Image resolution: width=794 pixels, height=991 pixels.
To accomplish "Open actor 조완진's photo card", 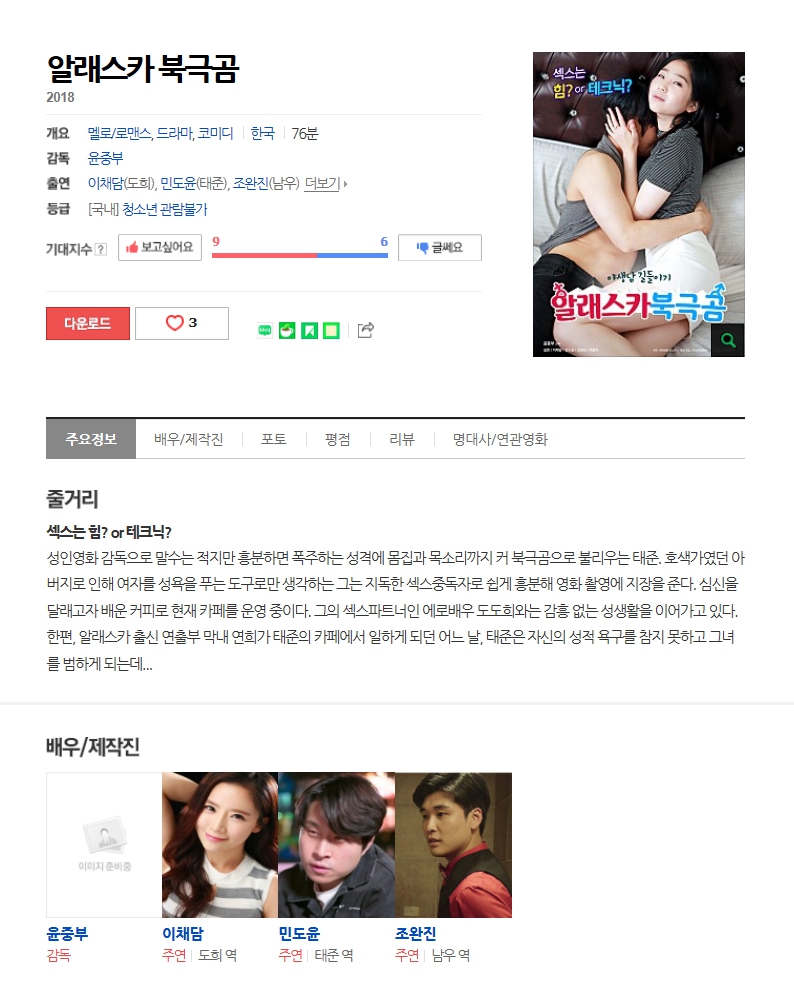I will coord(453,844).
